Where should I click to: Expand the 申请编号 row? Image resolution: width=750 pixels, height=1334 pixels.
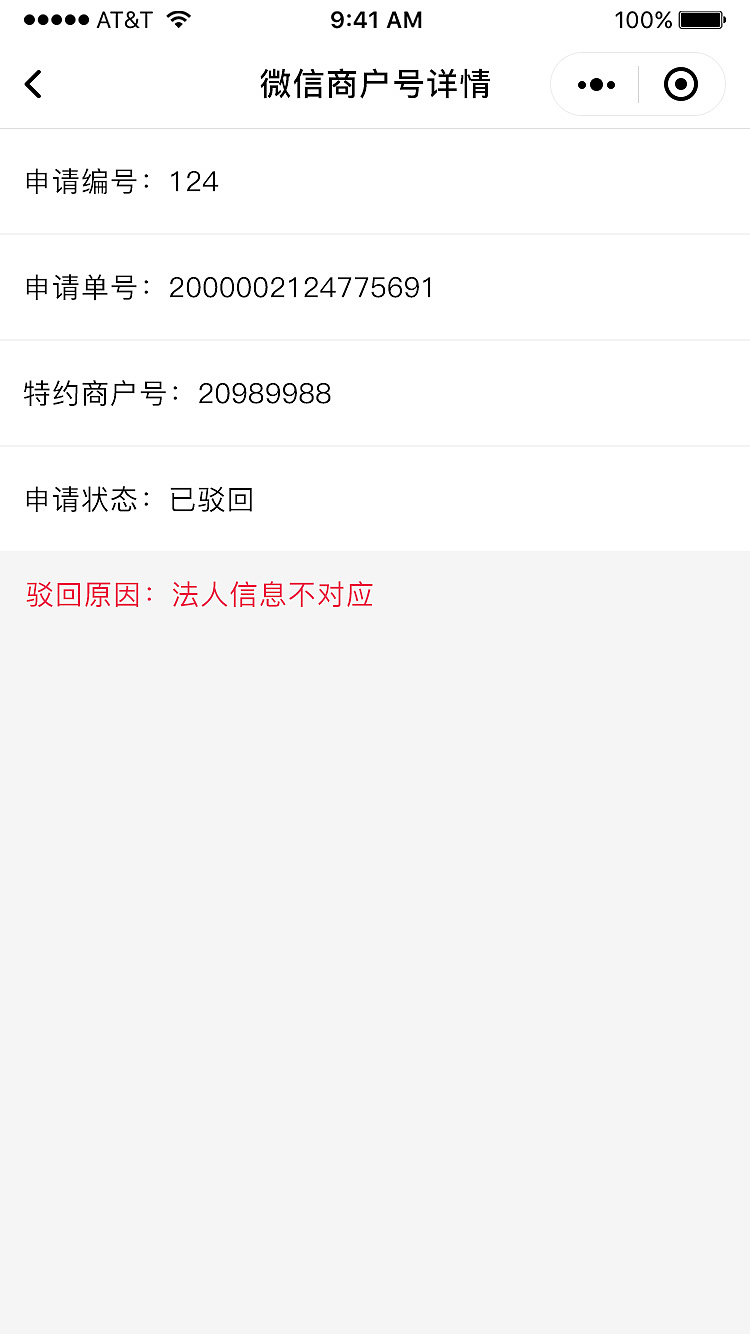375,182
